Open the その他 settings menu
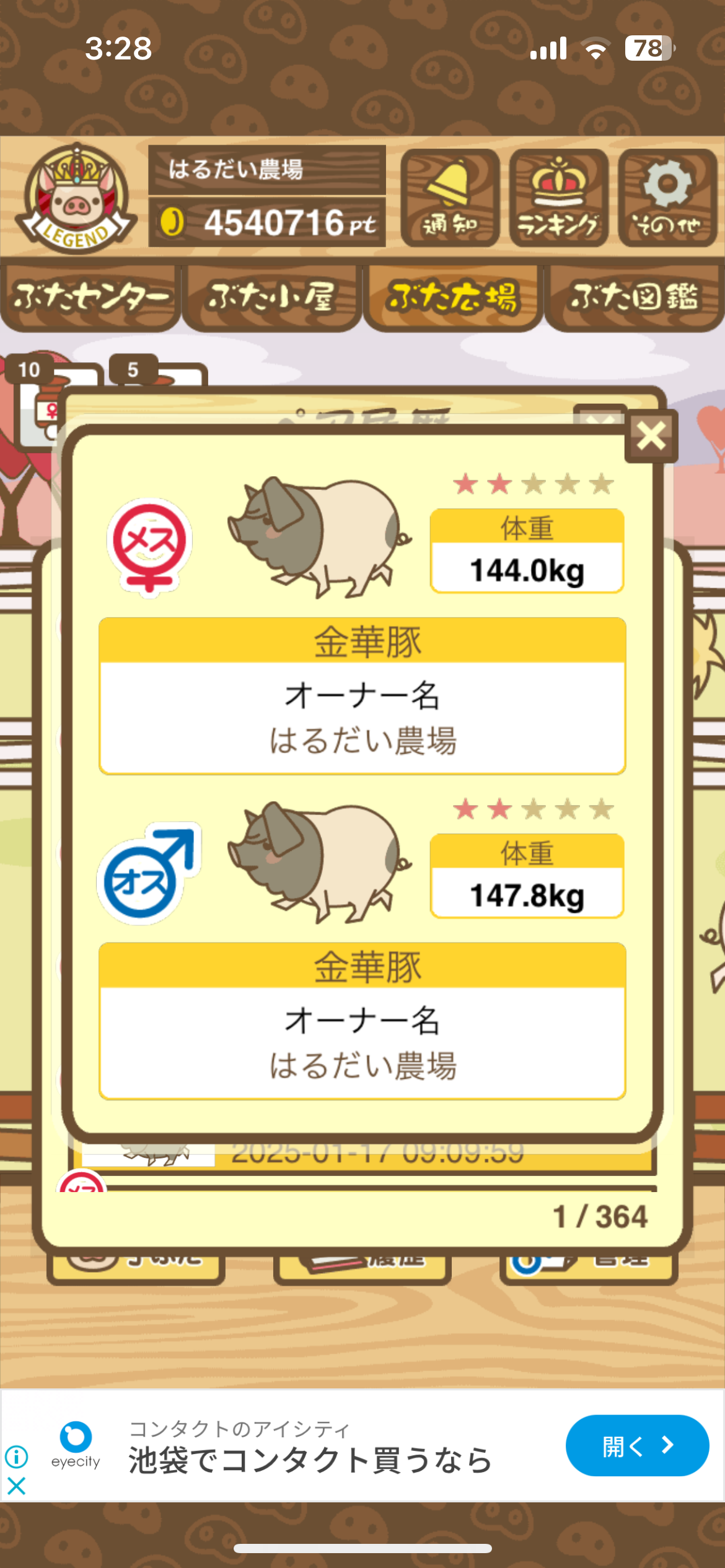725x1568 pixels. click(x=667, y=198)
